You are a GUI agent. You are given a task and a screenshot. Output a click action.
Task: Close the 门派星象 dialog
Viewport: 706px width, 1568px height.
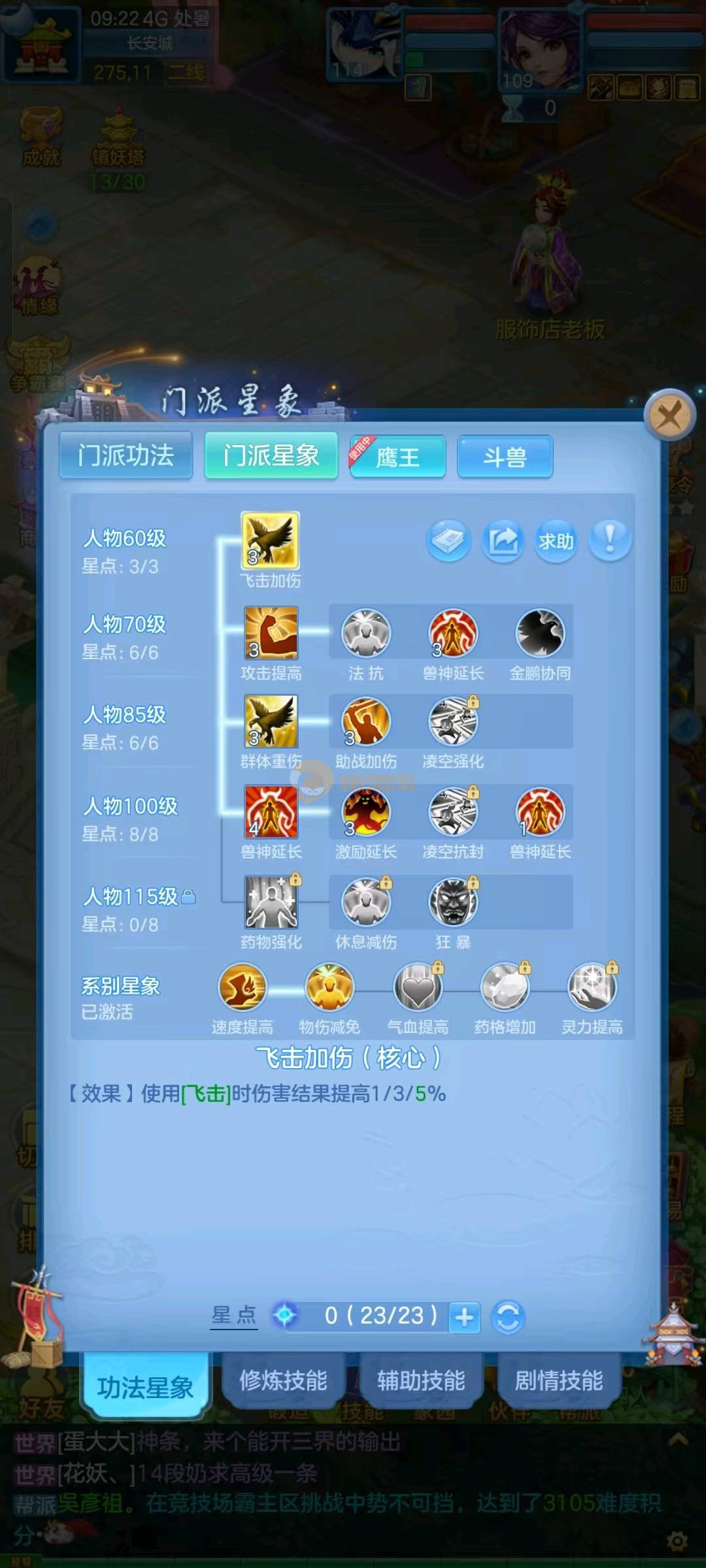[x=669, y=415]
